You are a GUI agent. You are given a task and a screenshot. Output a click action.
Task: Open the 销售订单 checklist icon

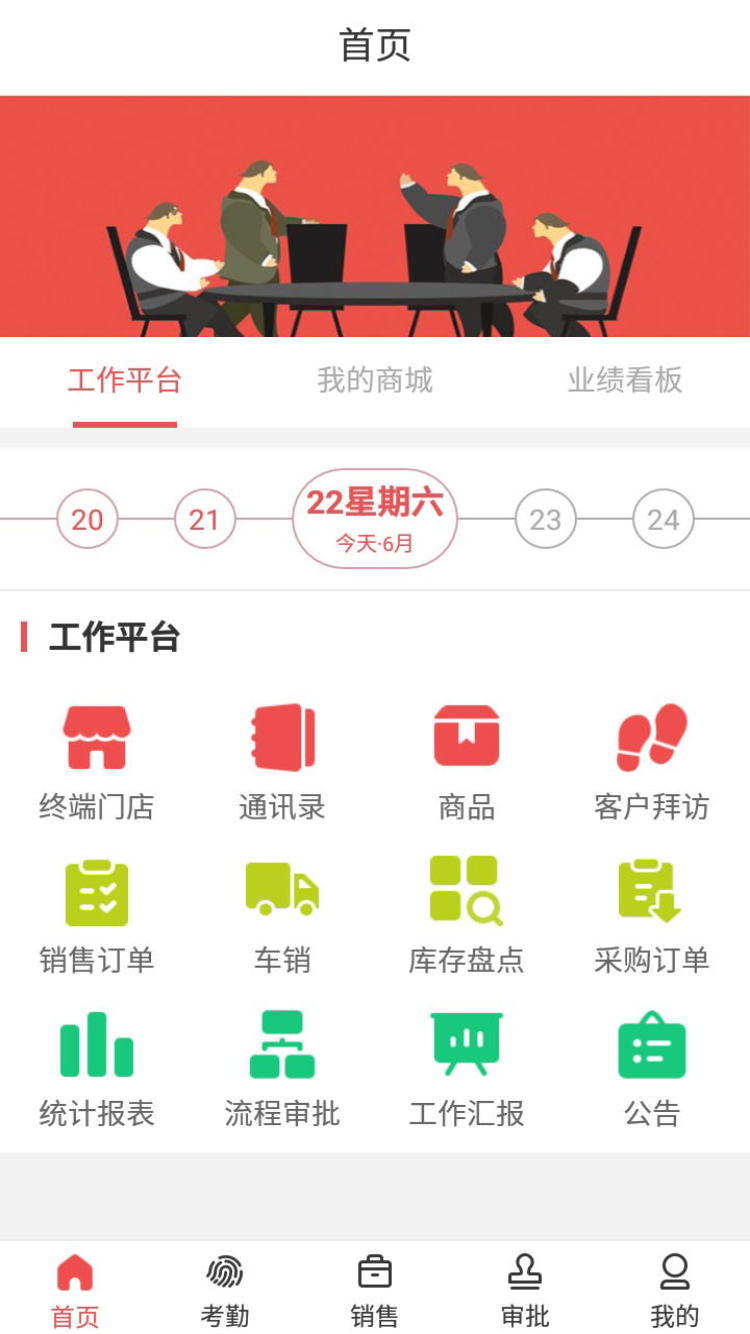96,893
